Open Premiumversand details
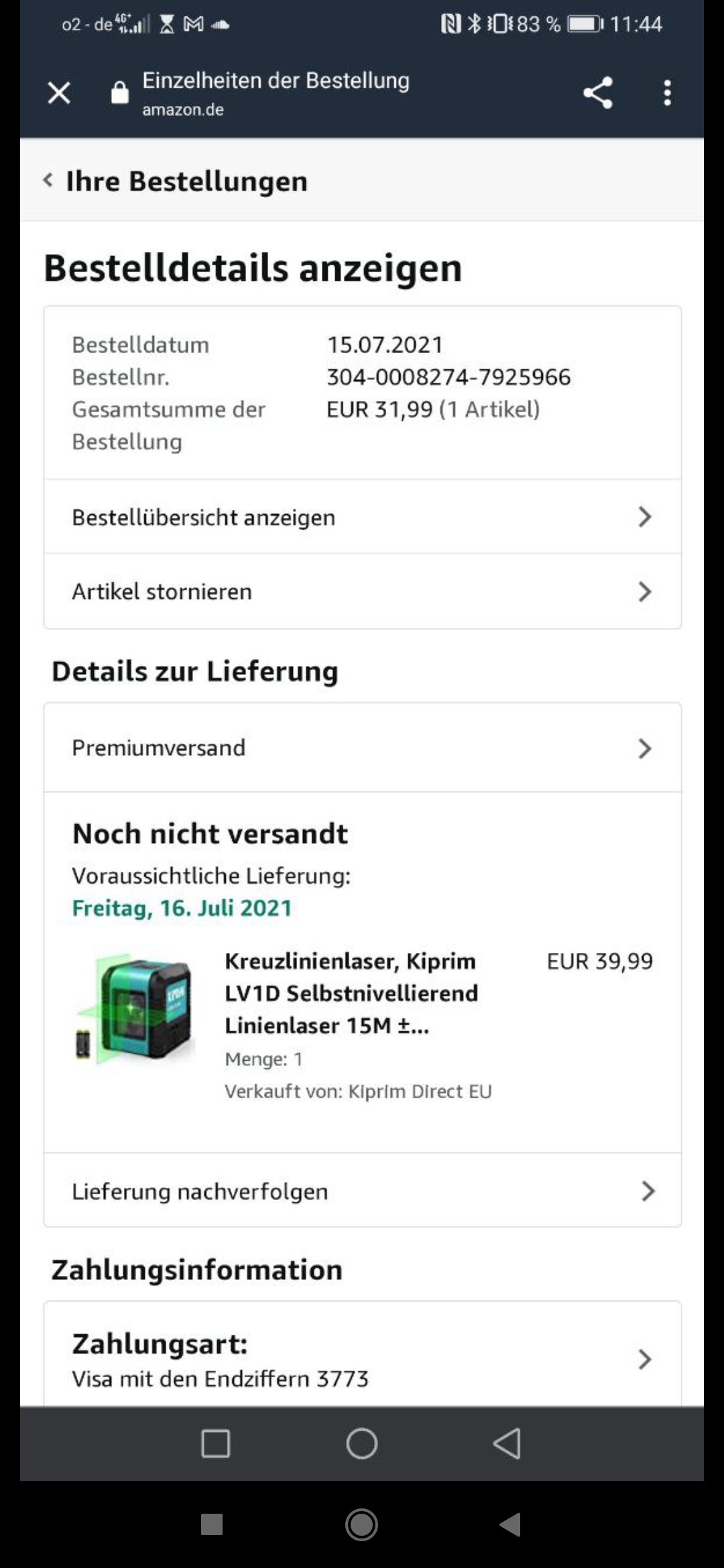The image size is (724, 1568). tap(362, 748)
